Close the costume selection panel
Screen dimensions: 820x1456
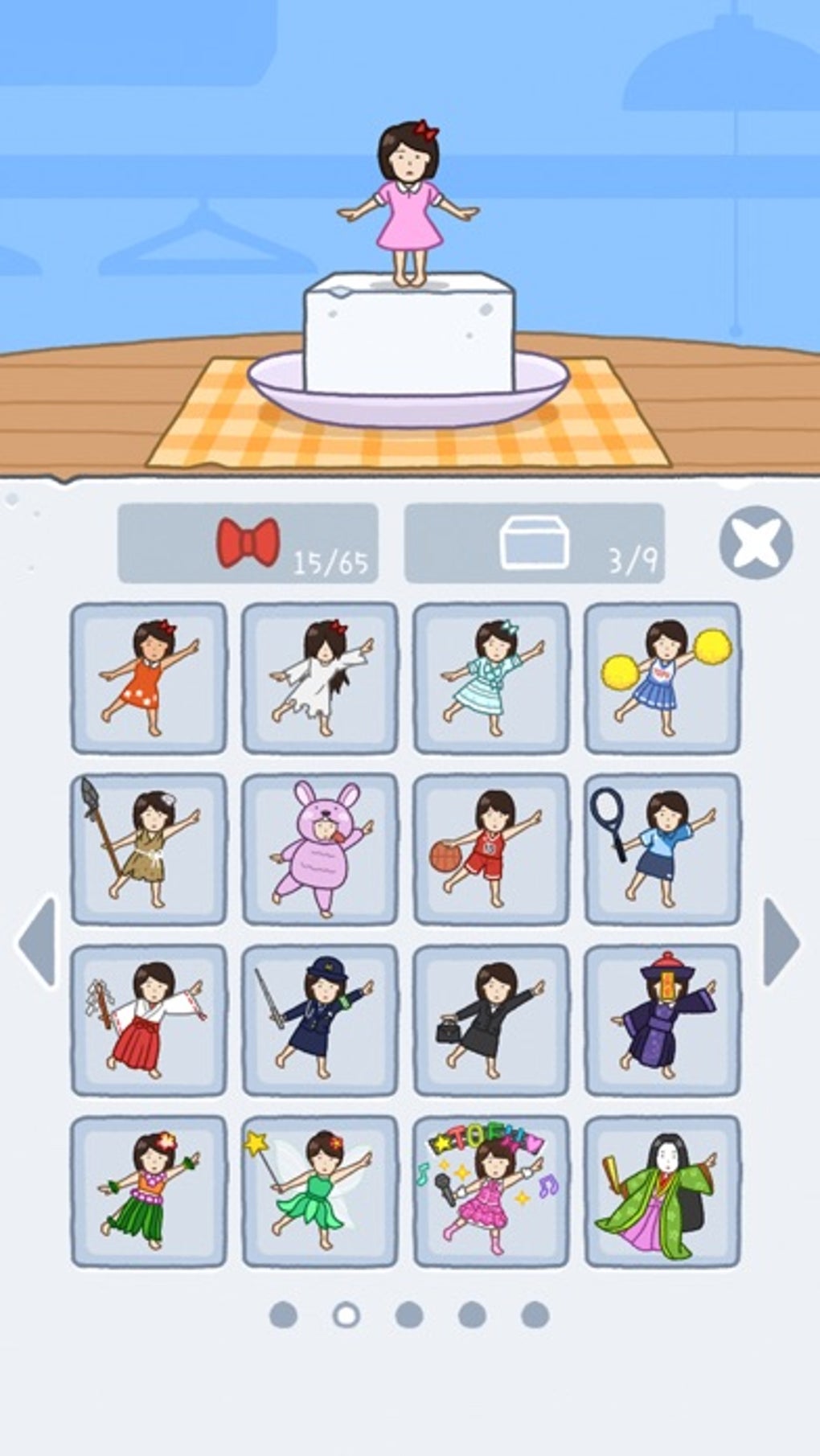coord(756,542)
